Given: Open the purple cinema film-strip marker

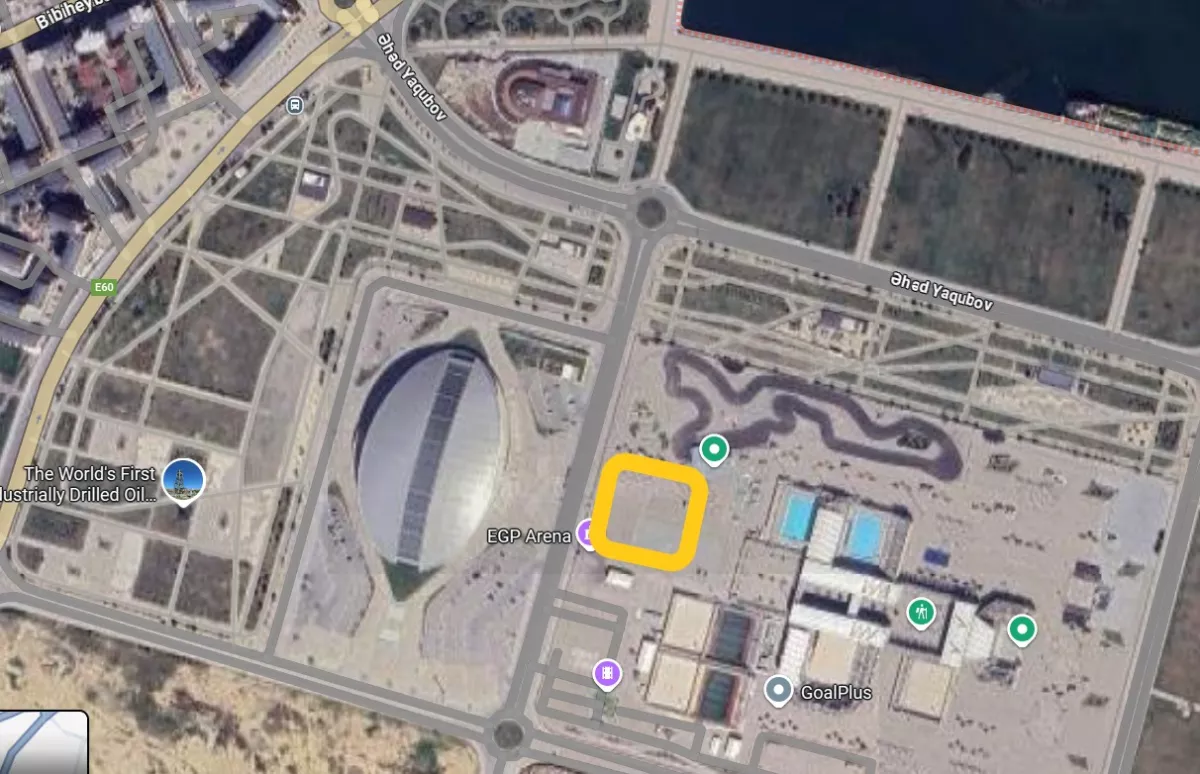Looking at the screenshot, I should [607, 673].
